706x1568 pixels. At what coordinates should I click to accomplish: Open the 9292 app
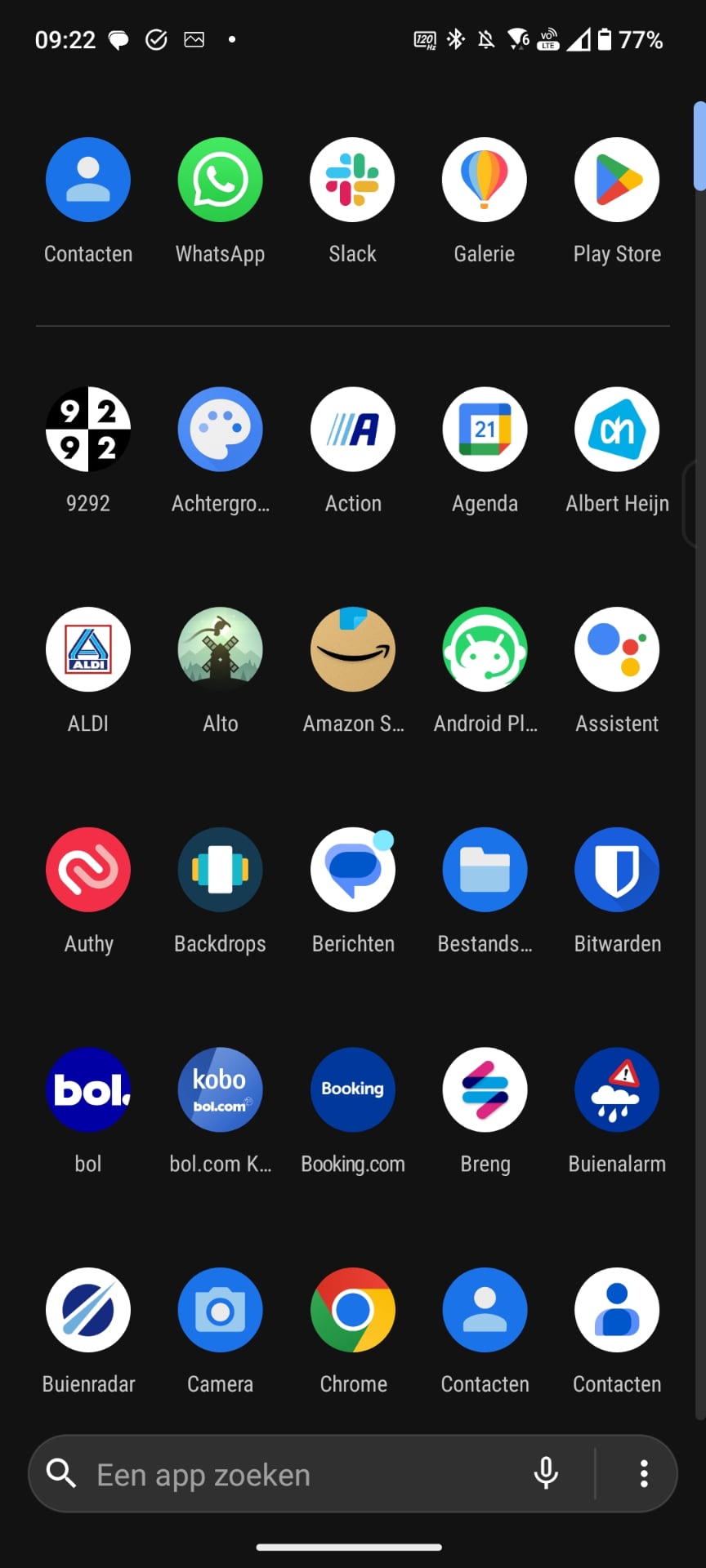[x=88, y=430]
